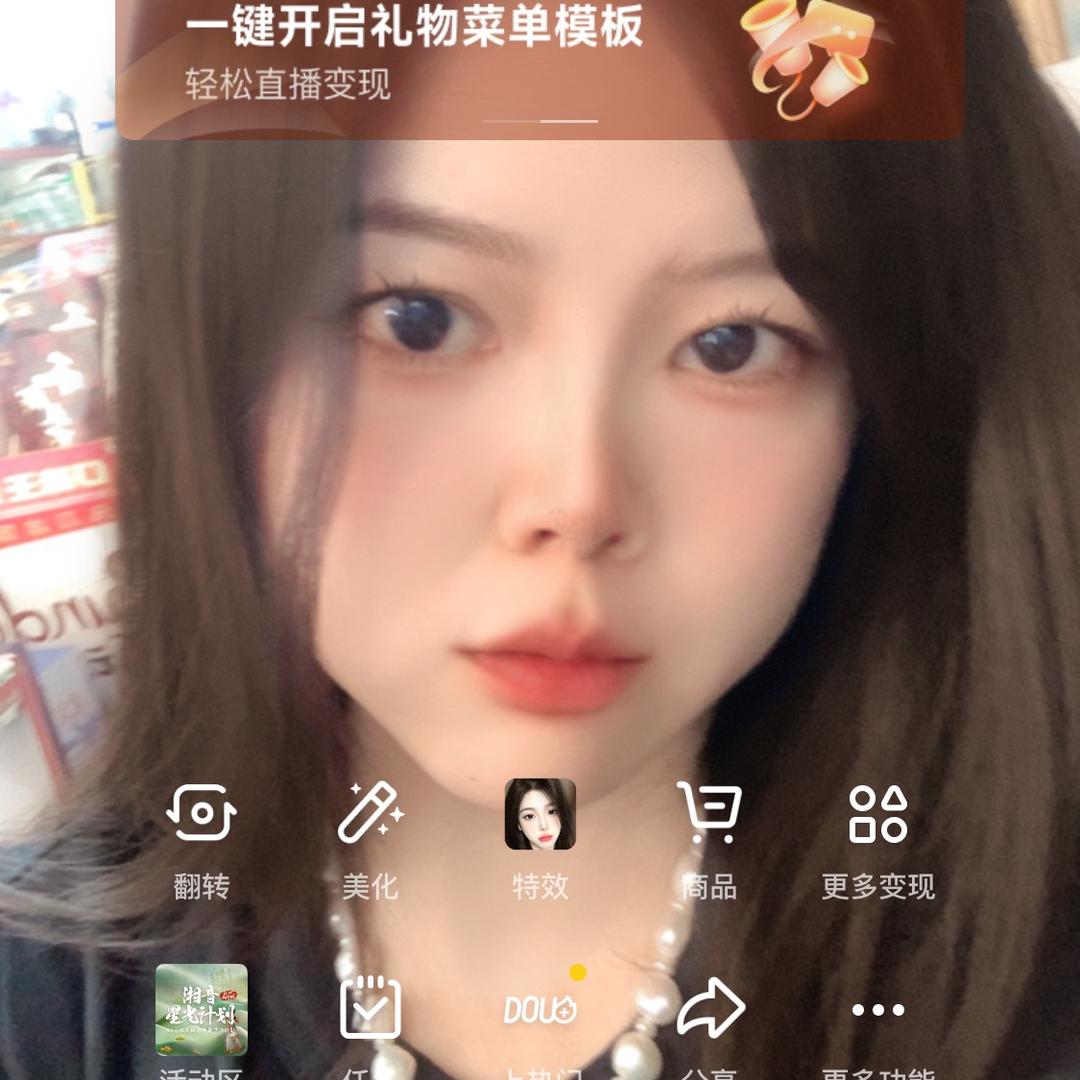This screenshot has height=1080, width=1080.
Task: Open the 美化 beautify tools
Action: tap(370, 814)
